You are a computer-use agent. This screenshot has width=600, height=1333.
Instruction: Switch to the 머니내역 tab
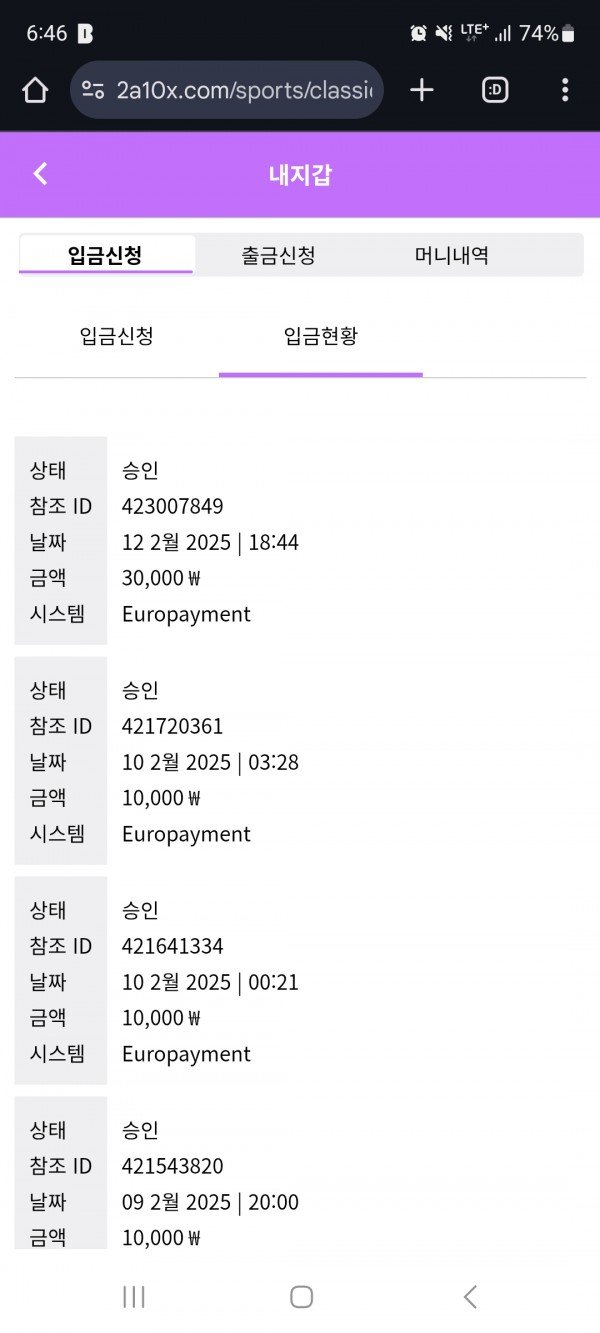pos(452,255)
